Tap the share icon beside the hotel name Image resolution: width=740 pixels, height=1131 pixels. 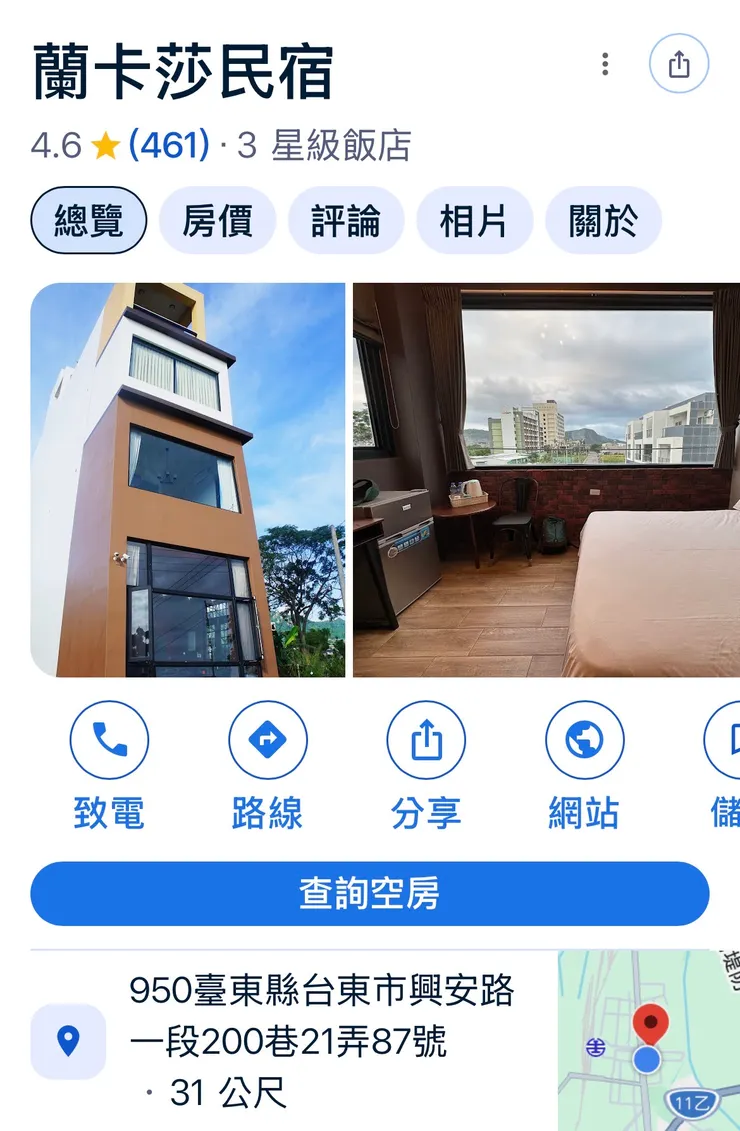coord(679,64)
